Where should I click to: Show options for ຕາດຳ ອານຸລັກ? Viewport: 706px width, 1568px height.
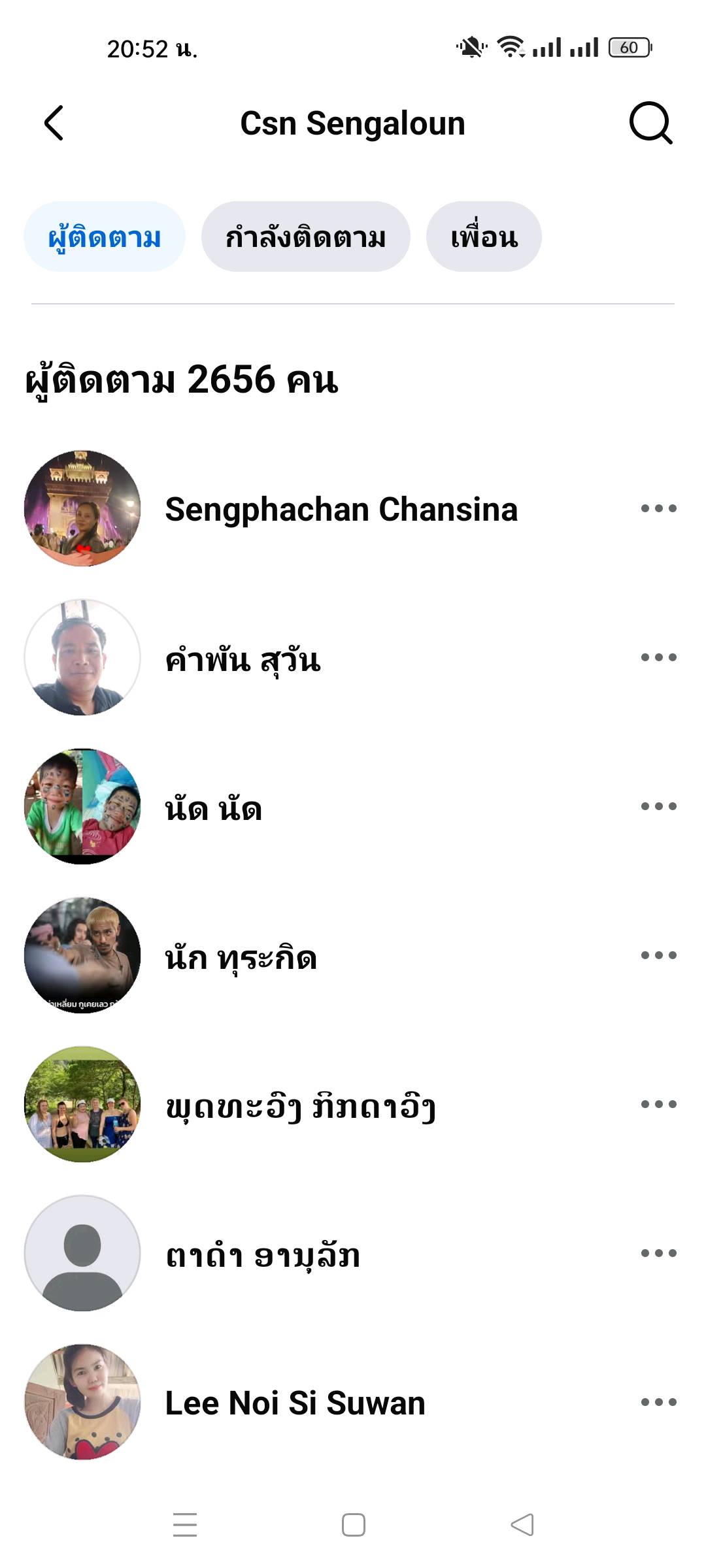pyautogui.click(x=658, y=1253)
